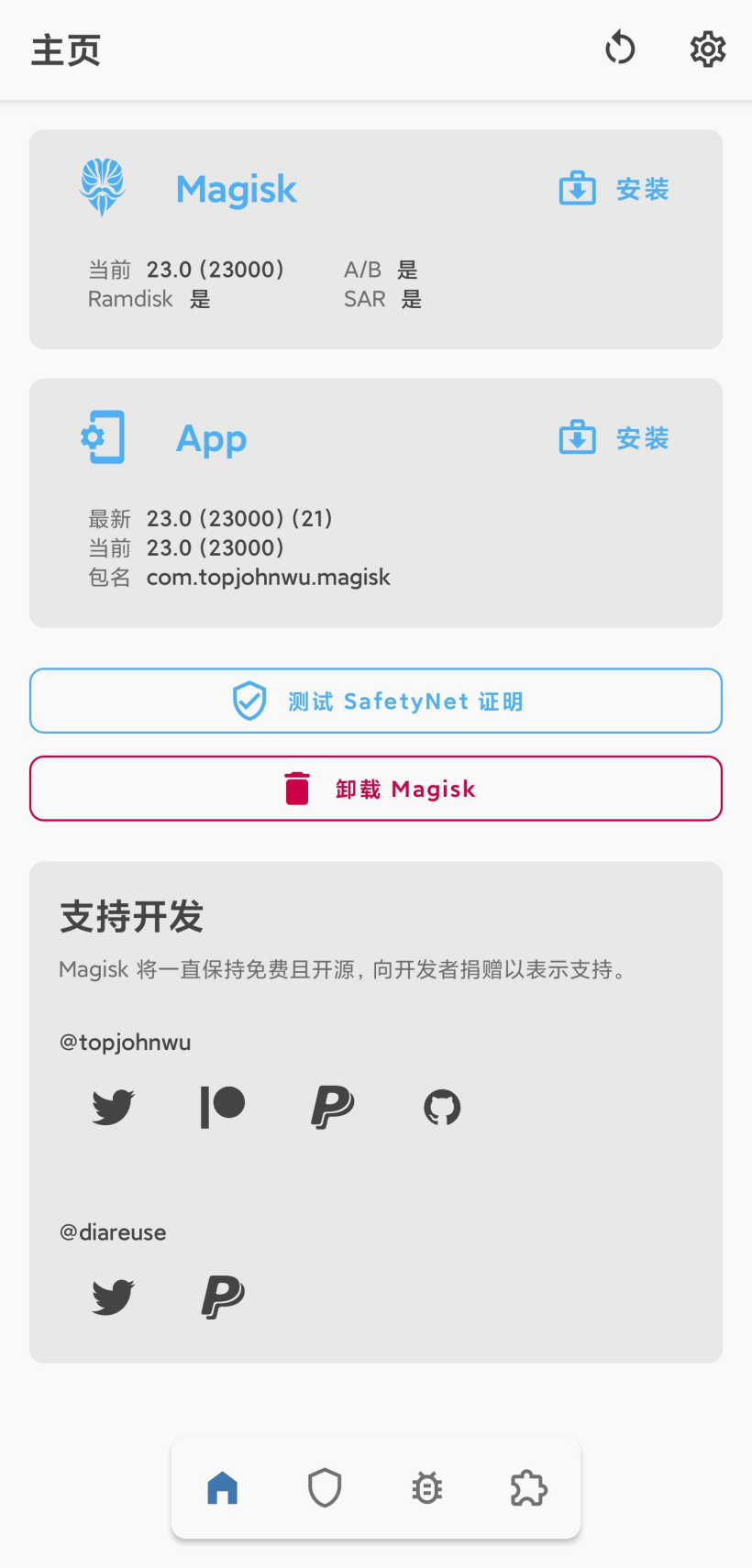Open @diareuse Twitter link
This screenshot has height=1568, width=752.
(x=113, y=1297)
